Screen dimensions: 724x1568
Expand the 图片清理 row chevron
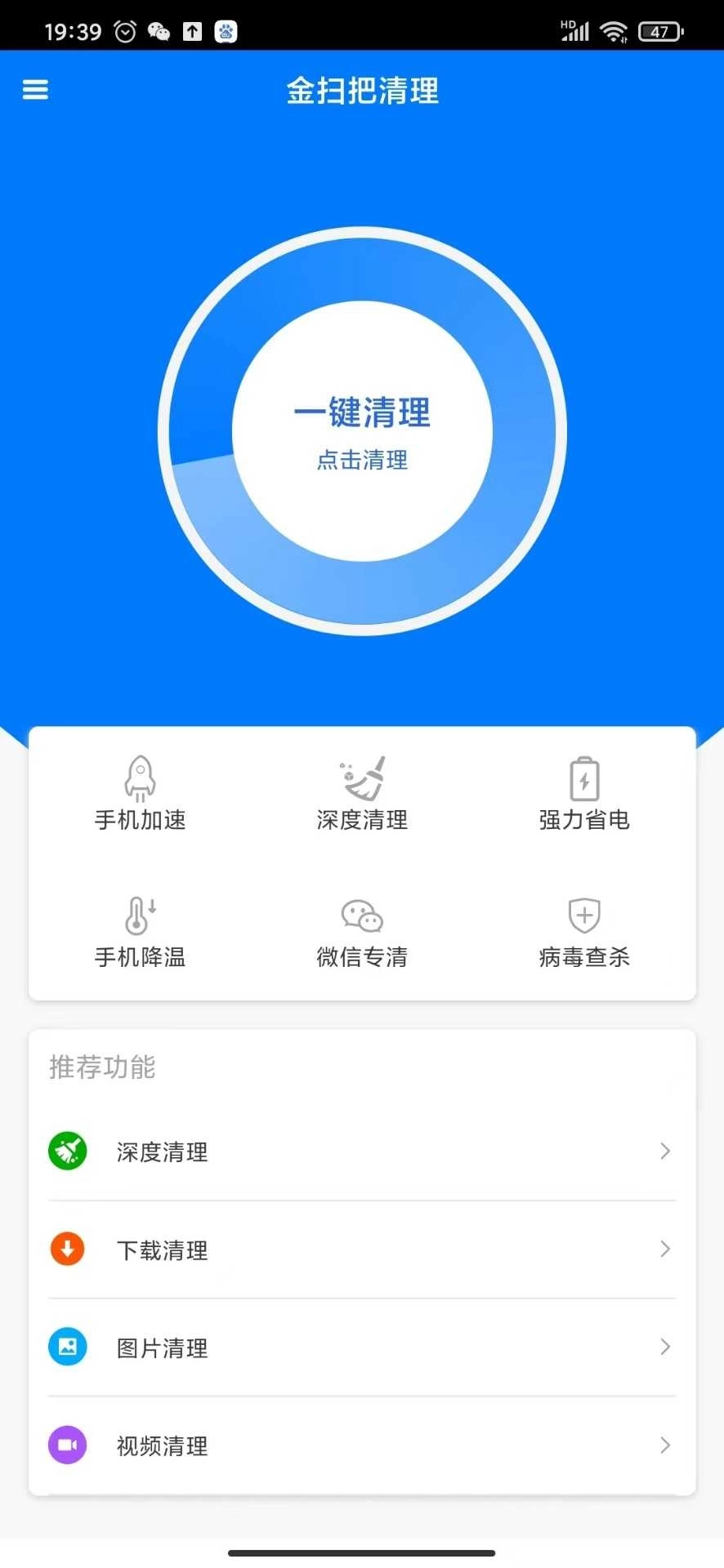tap(664, 1347)
